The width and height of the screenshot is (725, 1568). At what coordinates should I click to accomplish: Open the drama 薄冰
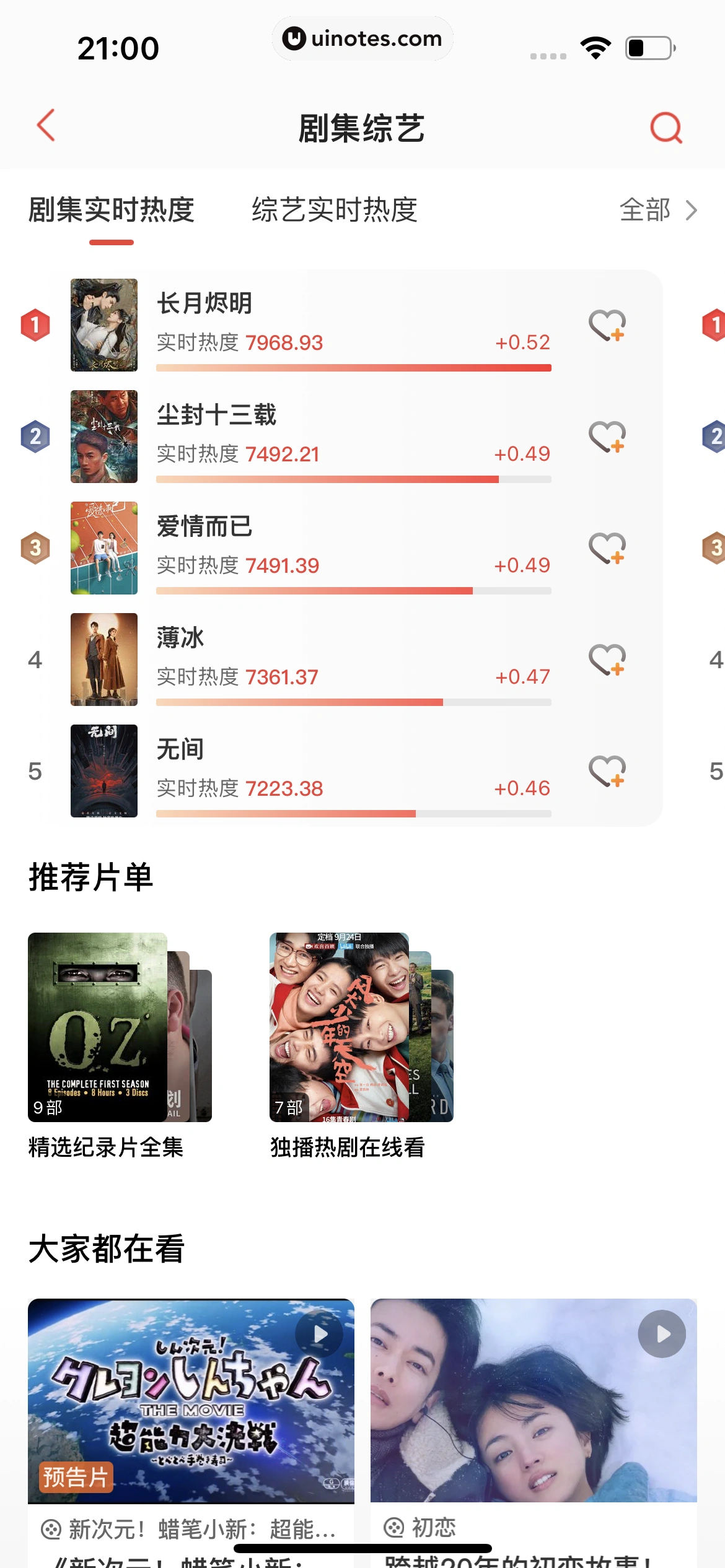(x=180, y=638)
